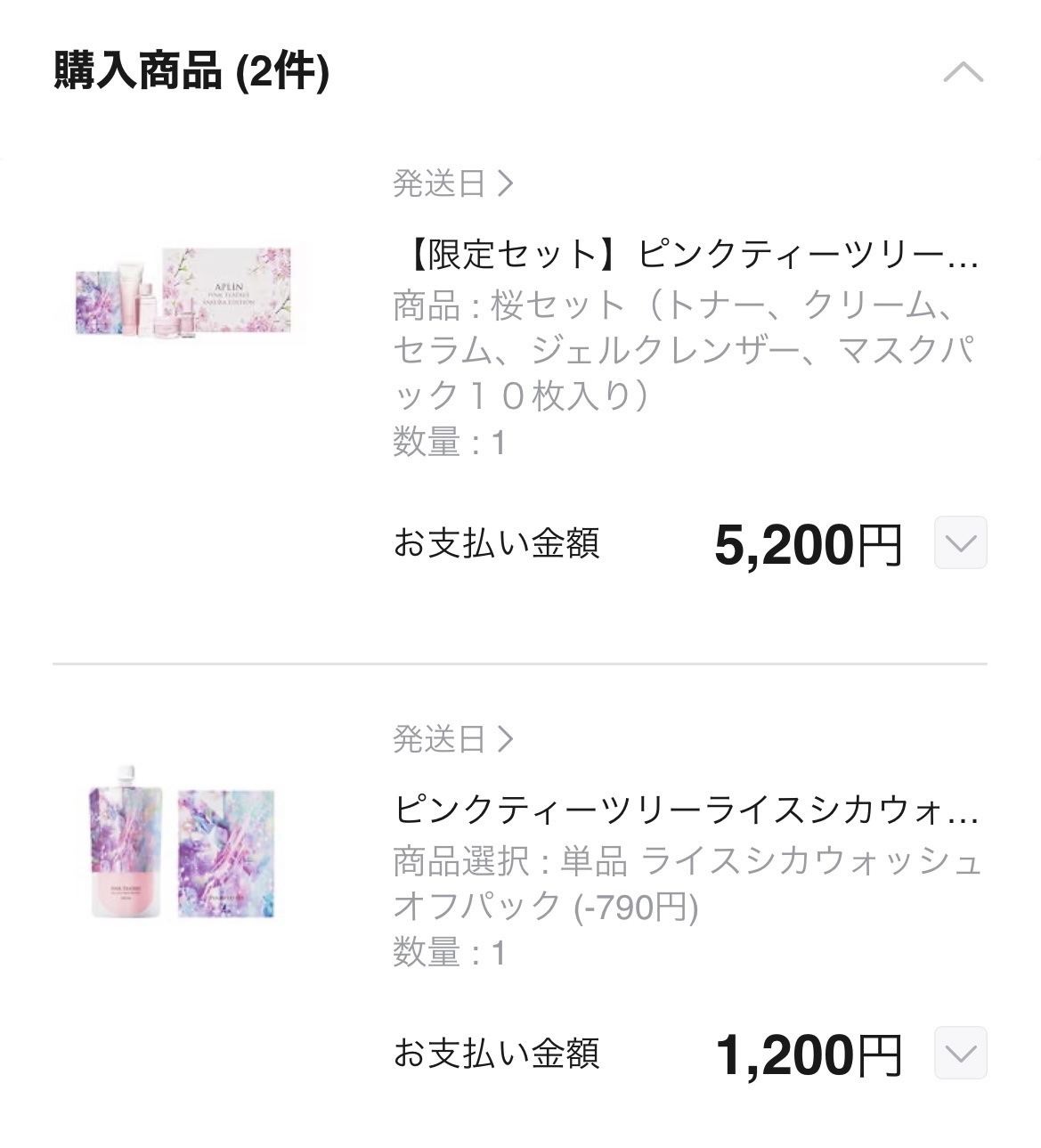View the wash-off pack product image
Image resolution: width=1041 pixels, height=1148 pixels.
[x=182, y=841]
